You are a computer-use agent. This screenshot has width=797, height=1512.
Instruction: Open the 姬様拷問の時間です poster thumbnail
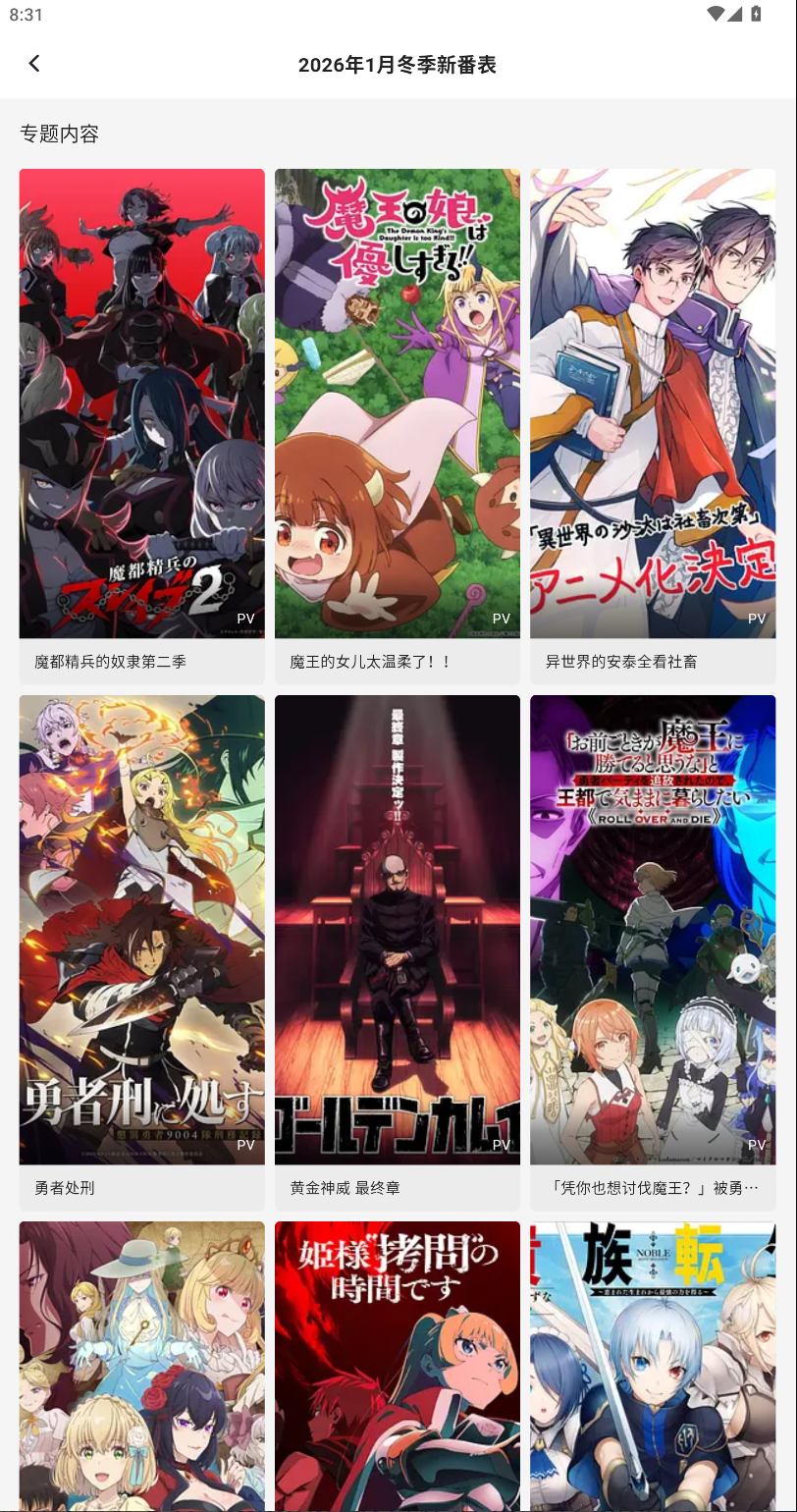pos(398,1365)
